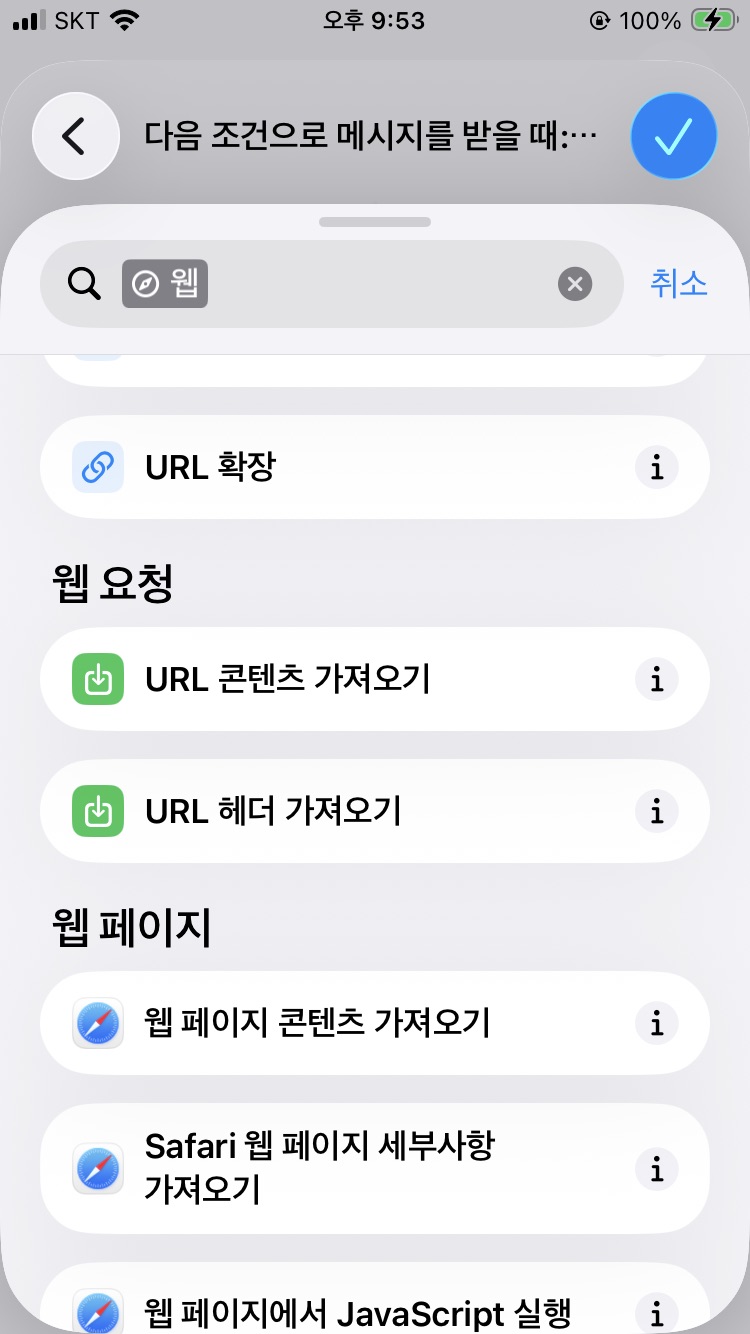Viewport: 750px width, 1334px height.
Task: Tap the search field with 웹 token
Action: coord(380,285)
